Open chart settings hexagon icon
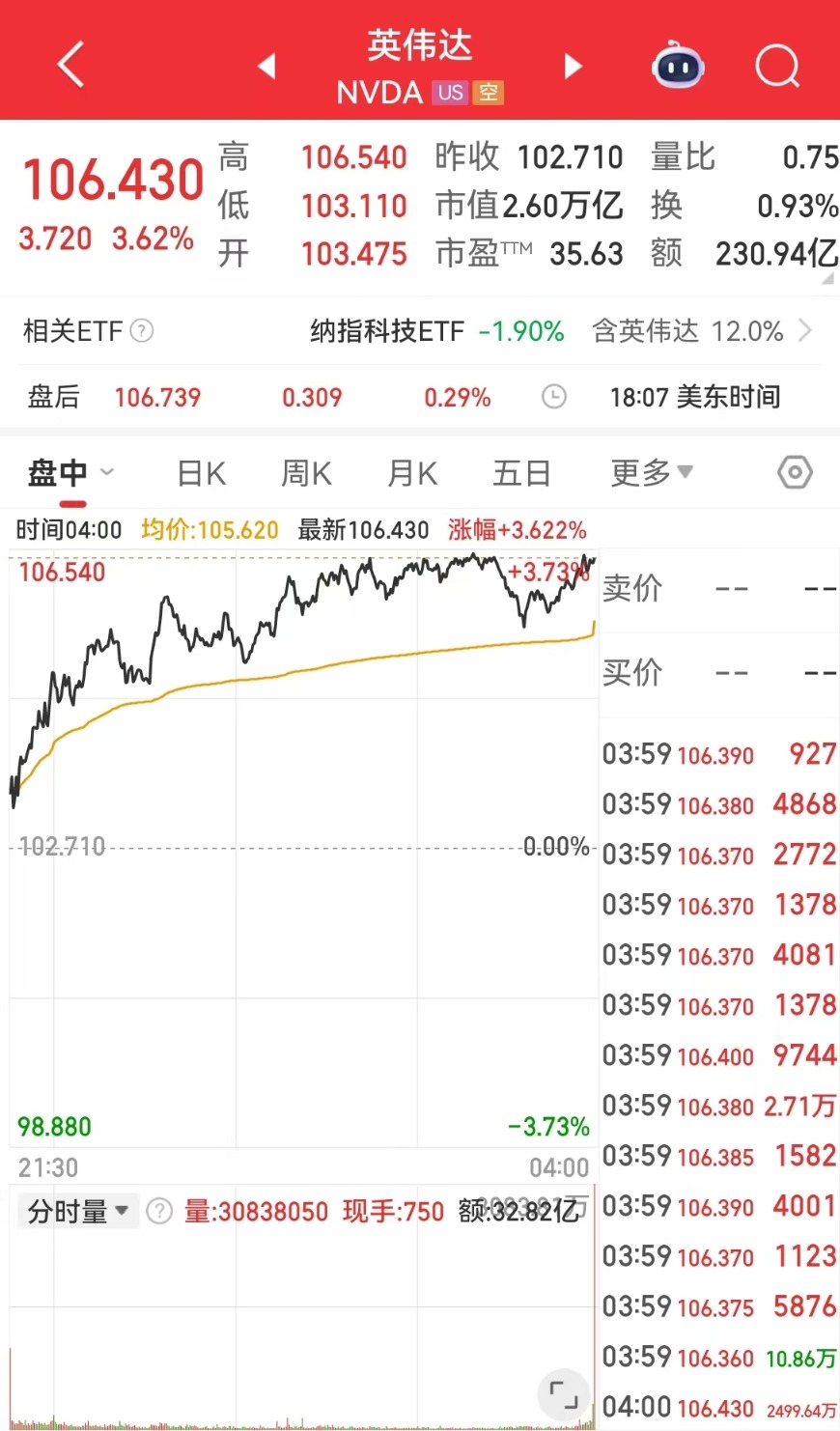Image resolution: width=840 pixels, height=1431 pixels. pos(794,473)
